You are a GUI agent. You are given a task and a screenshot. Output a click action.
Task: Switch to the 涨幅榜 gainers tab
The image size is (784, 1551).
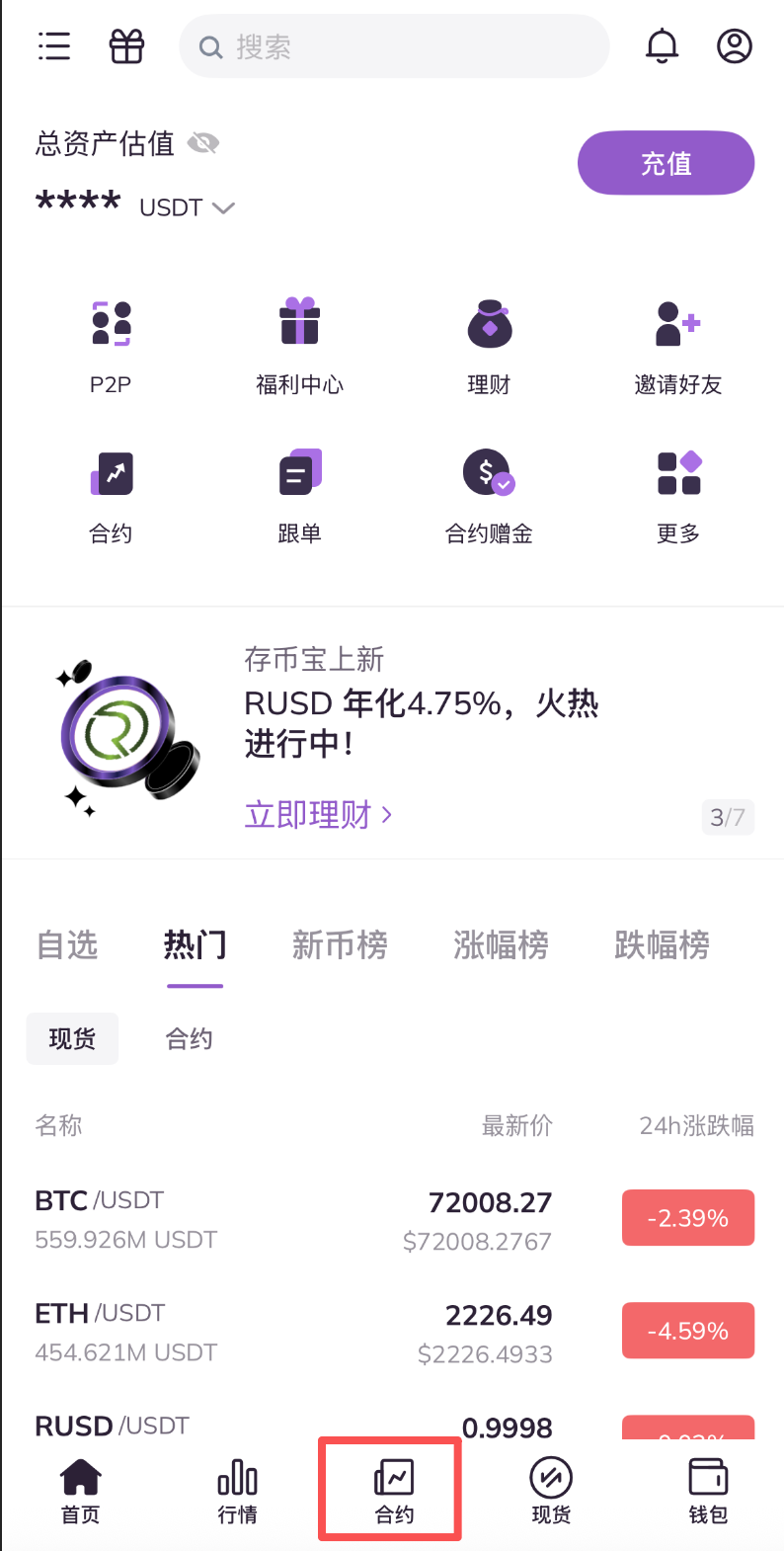tap(501, 945)
